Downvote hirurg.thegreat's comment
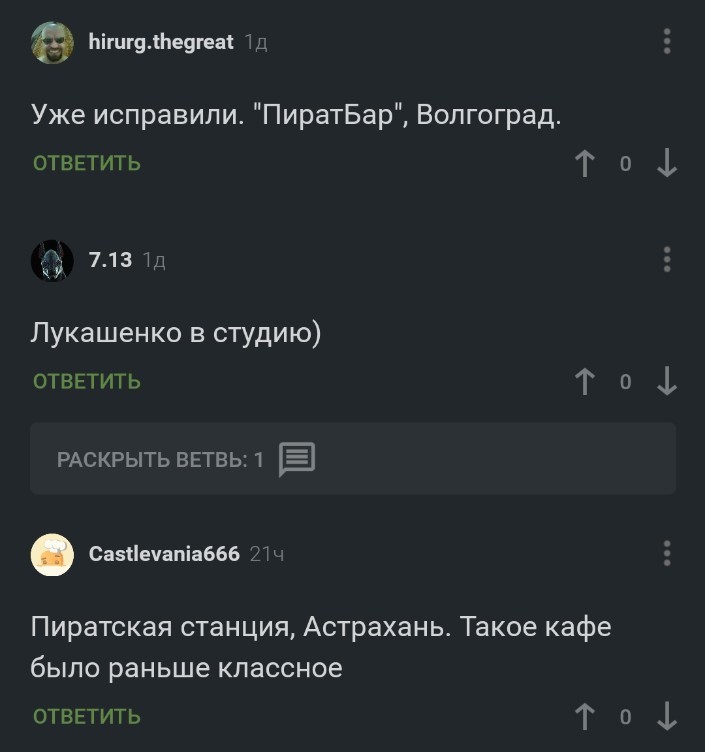Image resolution: width=705 pixels, height=752 pixels. 667,163
